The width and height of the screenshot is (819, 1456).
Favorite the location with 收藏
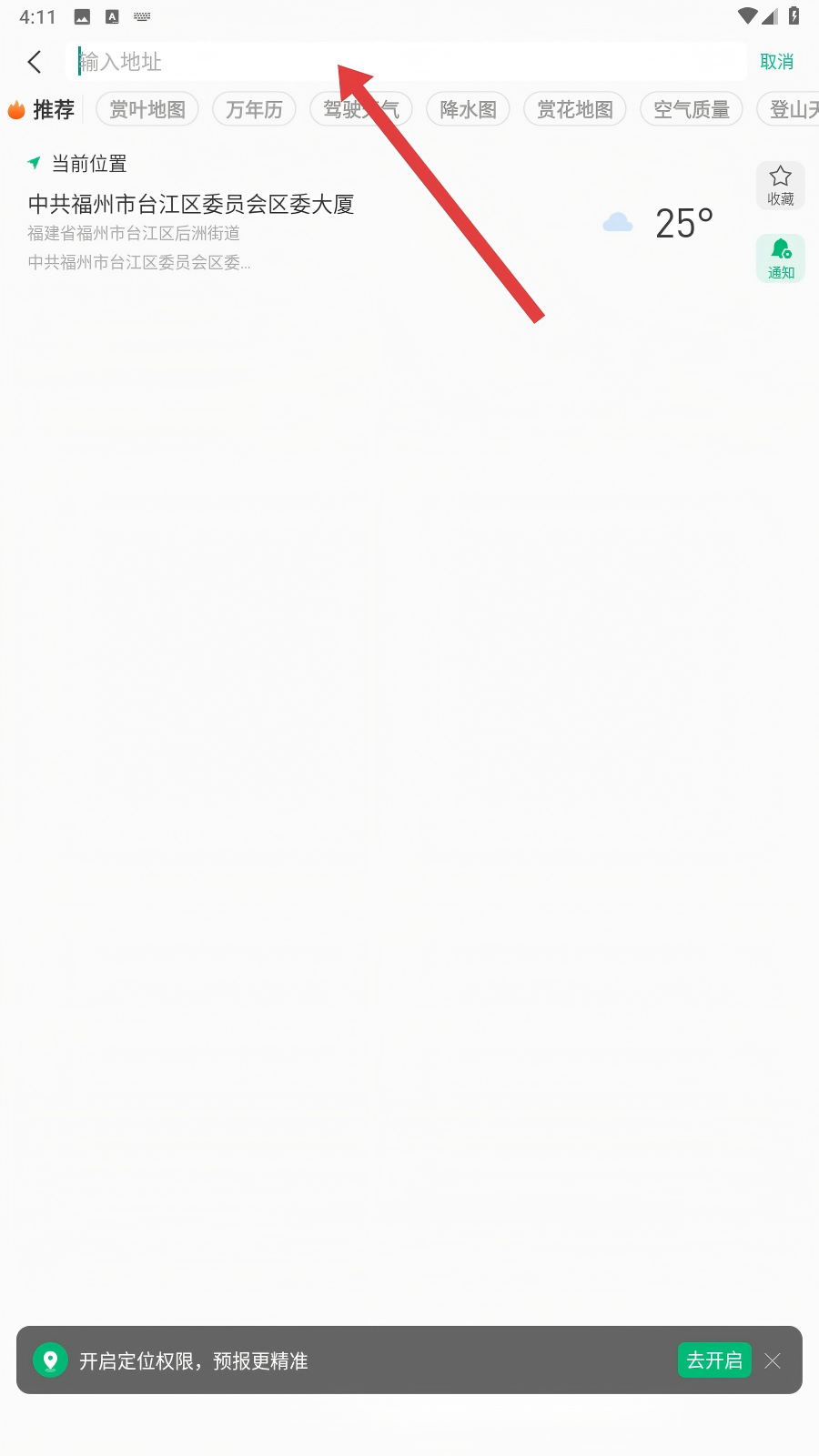coord(780,186)
